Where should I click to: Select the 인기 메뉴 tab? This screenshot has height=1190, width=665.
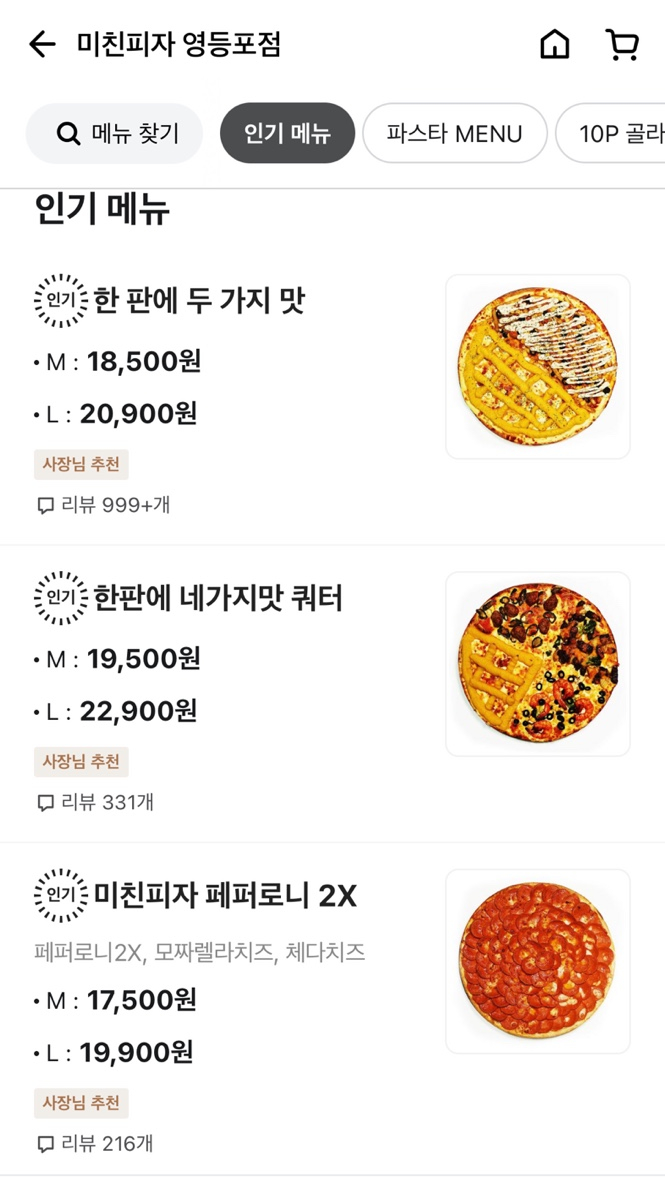tap(288, 134)
